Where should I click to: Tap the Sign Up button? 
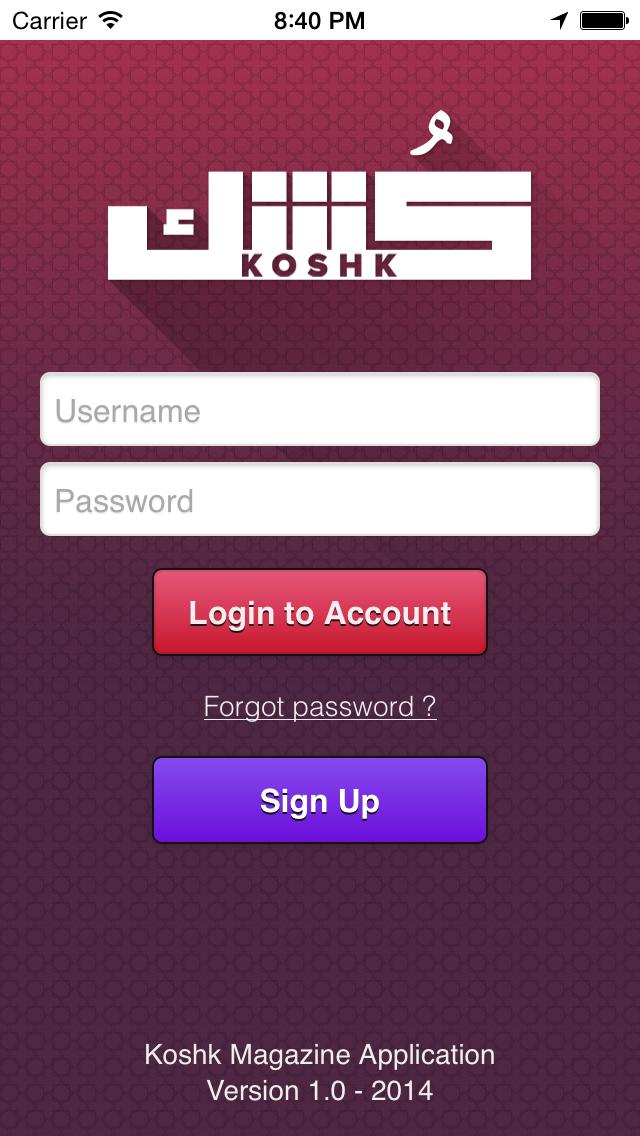pyautogui.click(x=320, y=801)
